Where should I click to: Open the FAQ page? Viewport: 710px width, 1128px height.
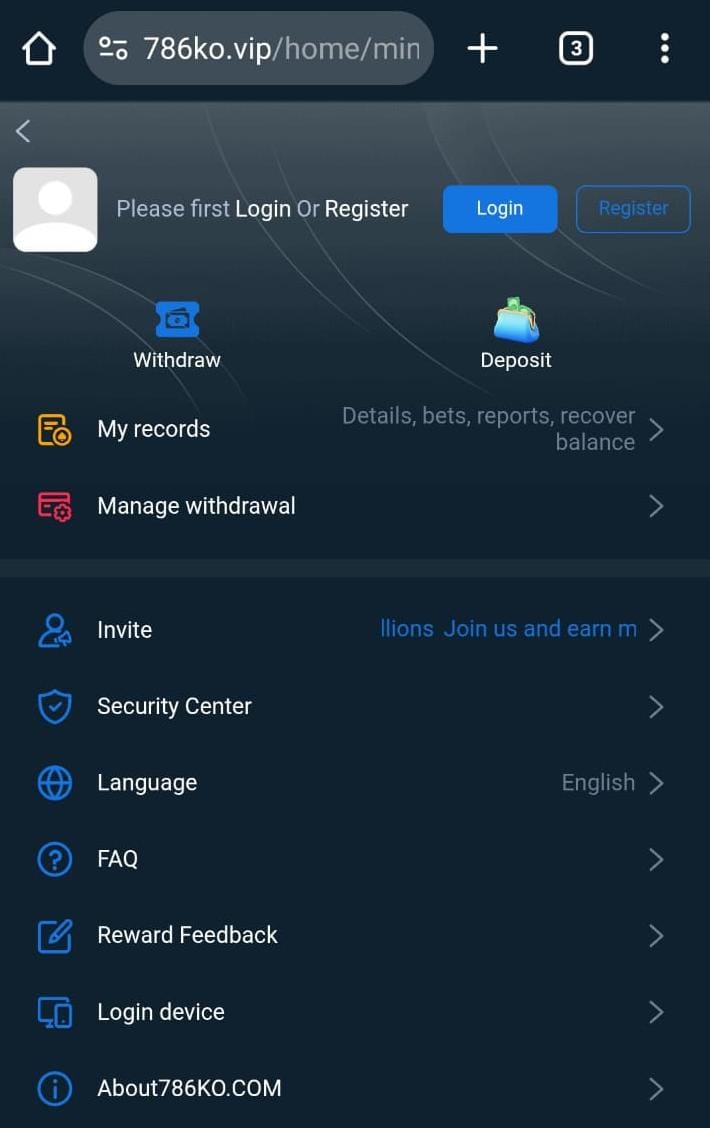(117, 859)
